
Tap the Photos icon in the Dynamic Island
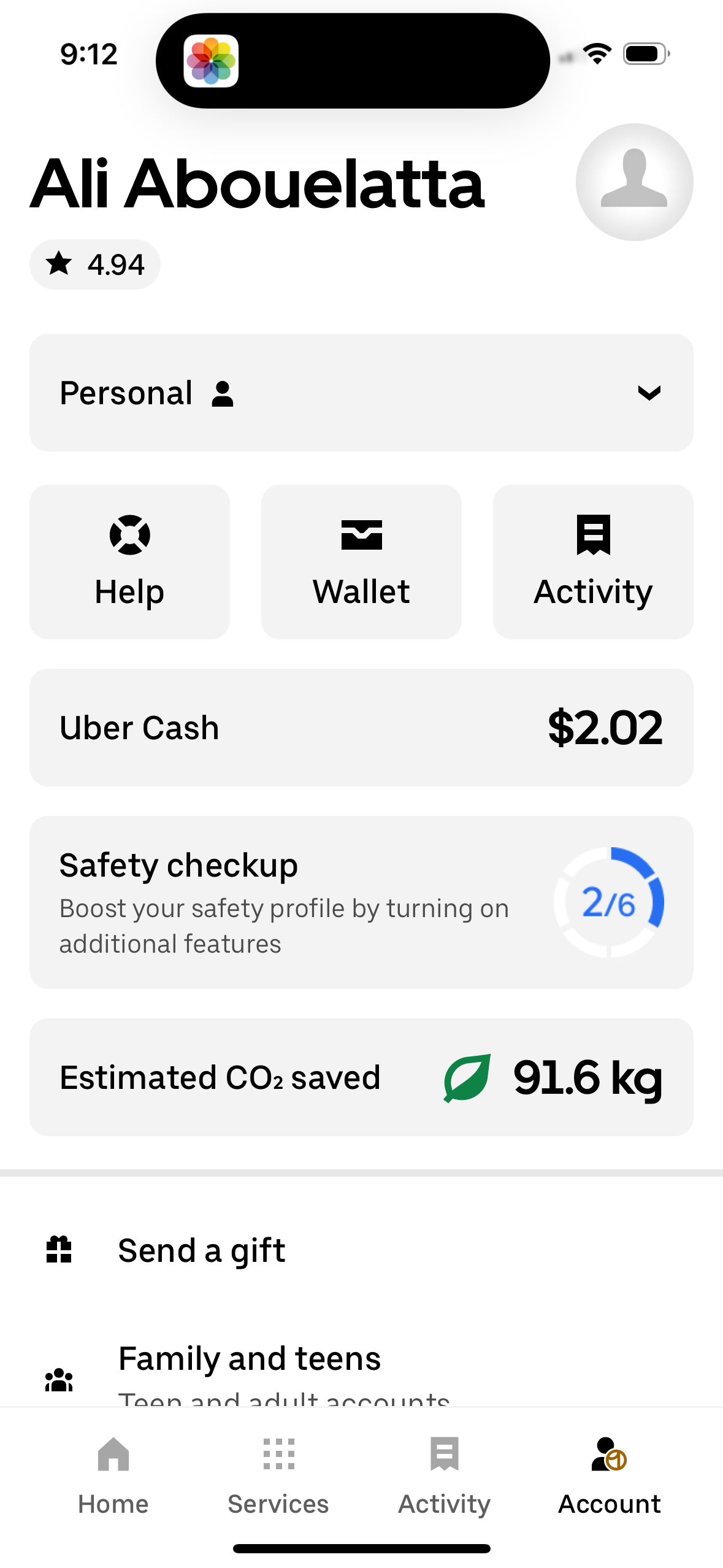(x=210, y=60)
